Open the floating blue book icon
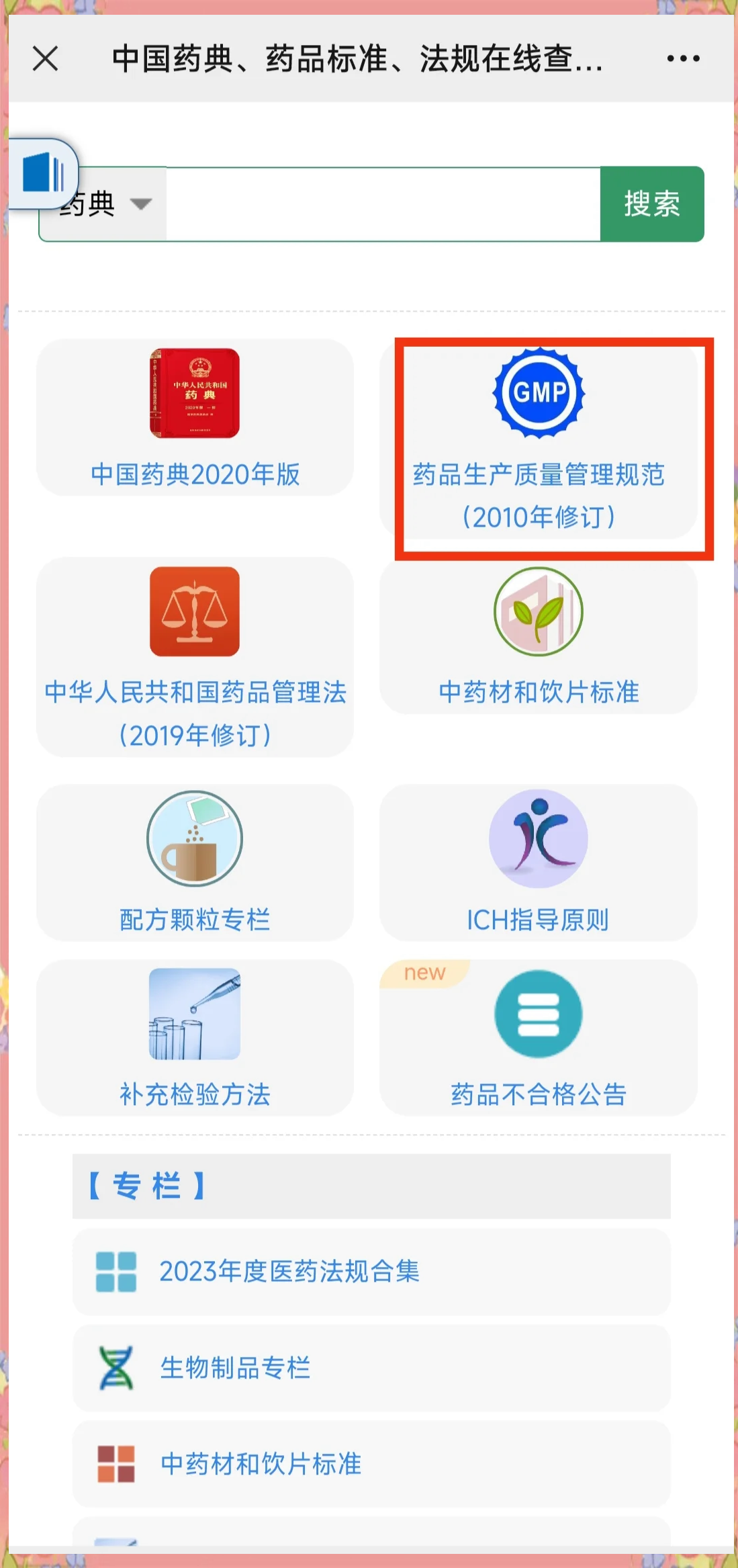The image size is (738, 1568). pyautogui.click(x=43, y=174)
